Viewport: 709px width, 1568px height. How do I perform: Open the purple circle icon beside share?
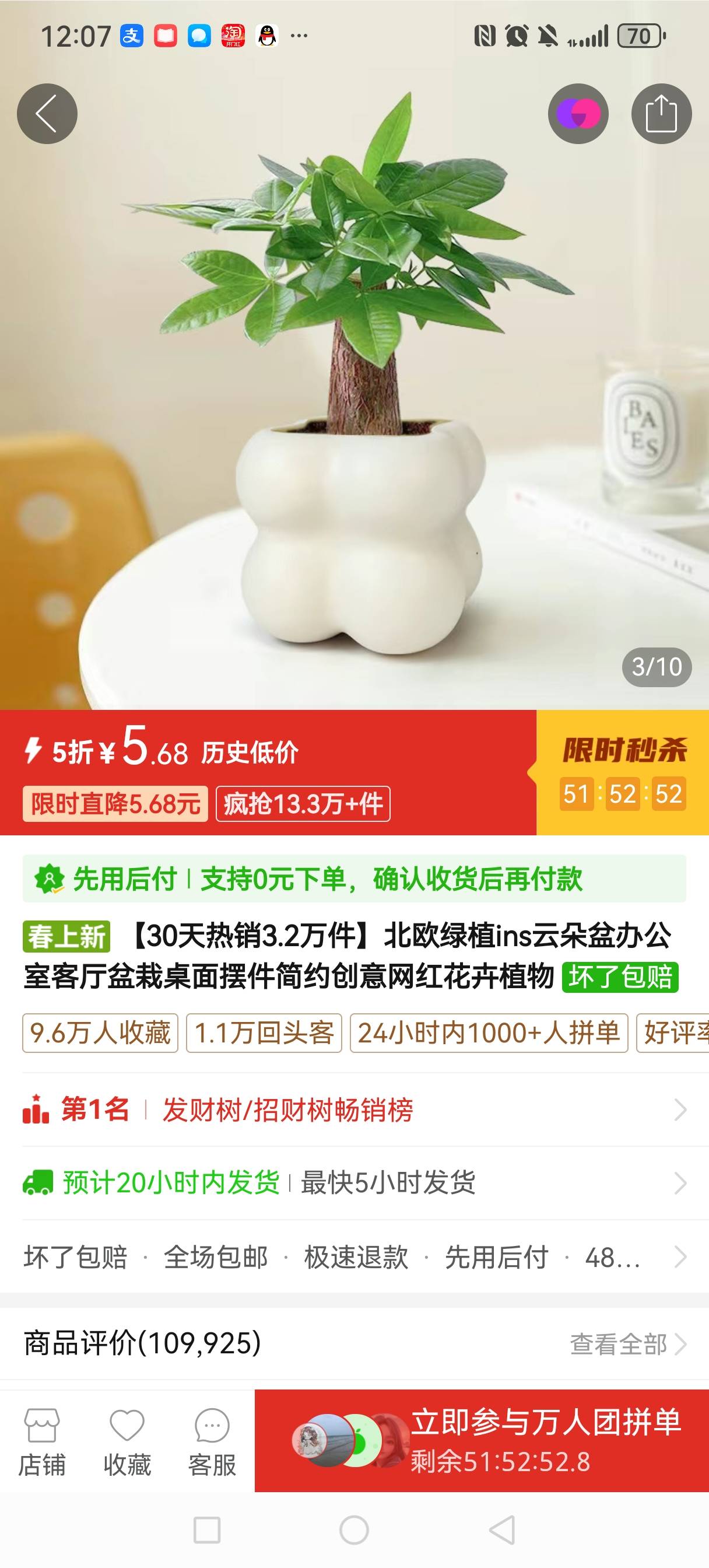[x=578, y=114]
